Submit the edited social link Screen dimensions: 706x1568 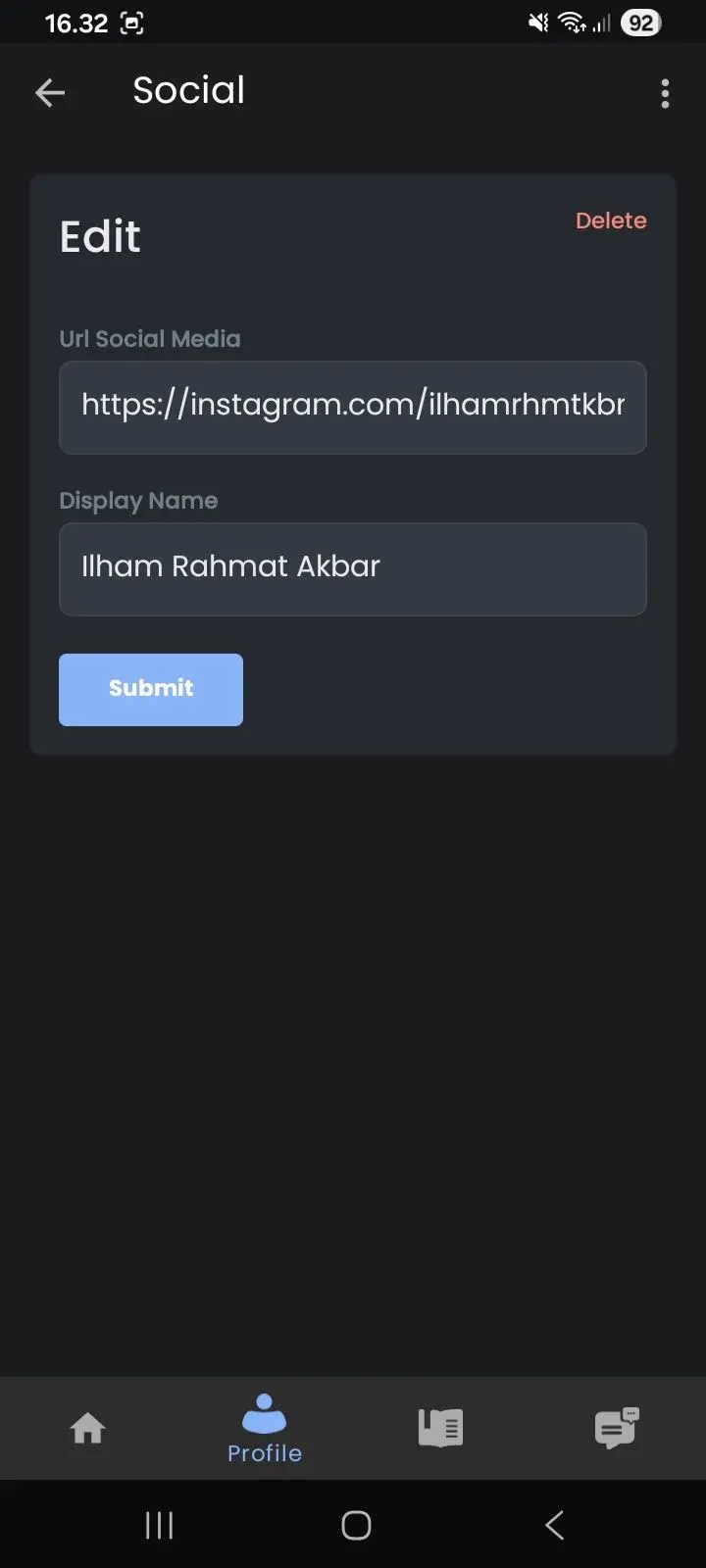click(151, 689)
